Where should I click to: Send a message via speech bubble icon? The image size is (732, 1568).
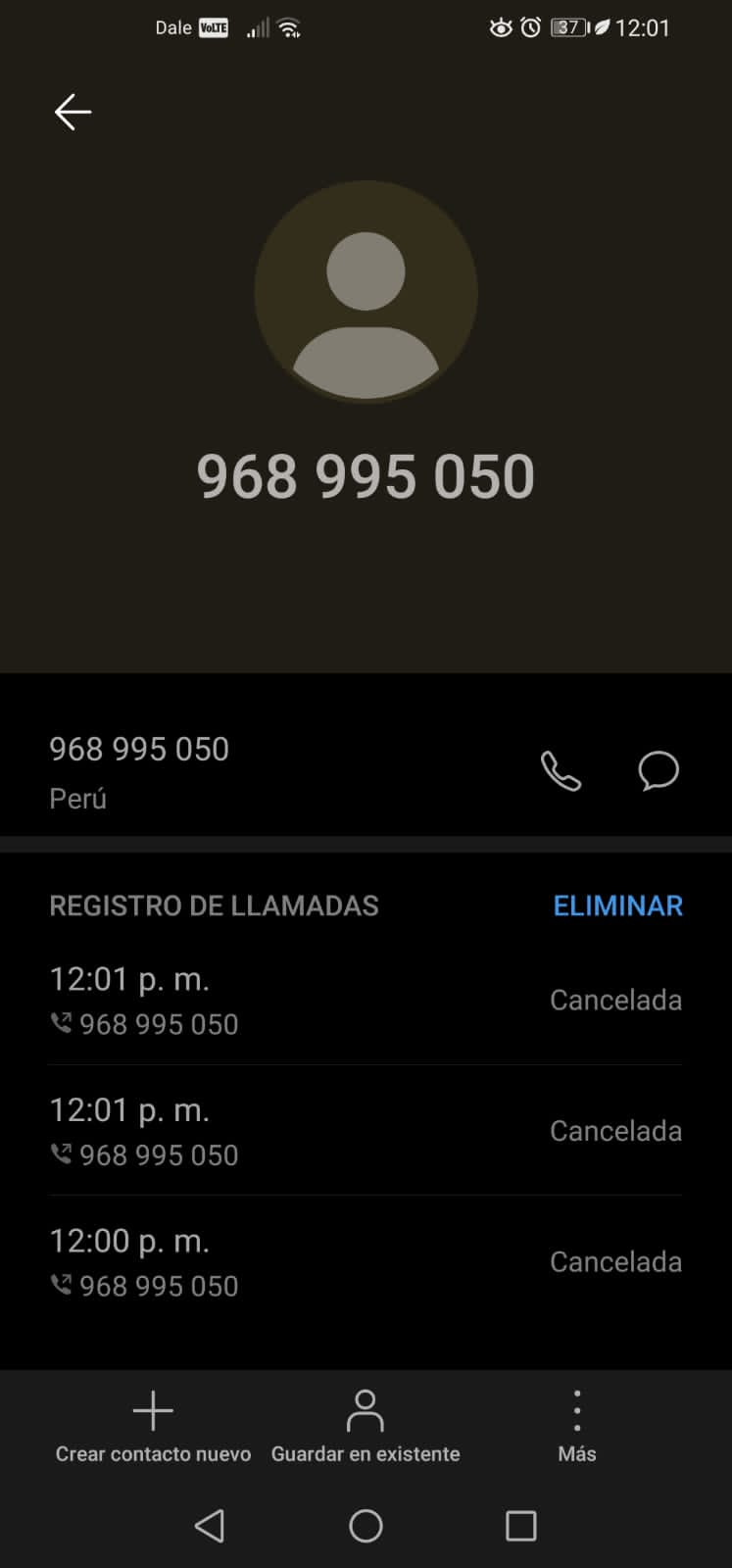click(x=659, y=771)
